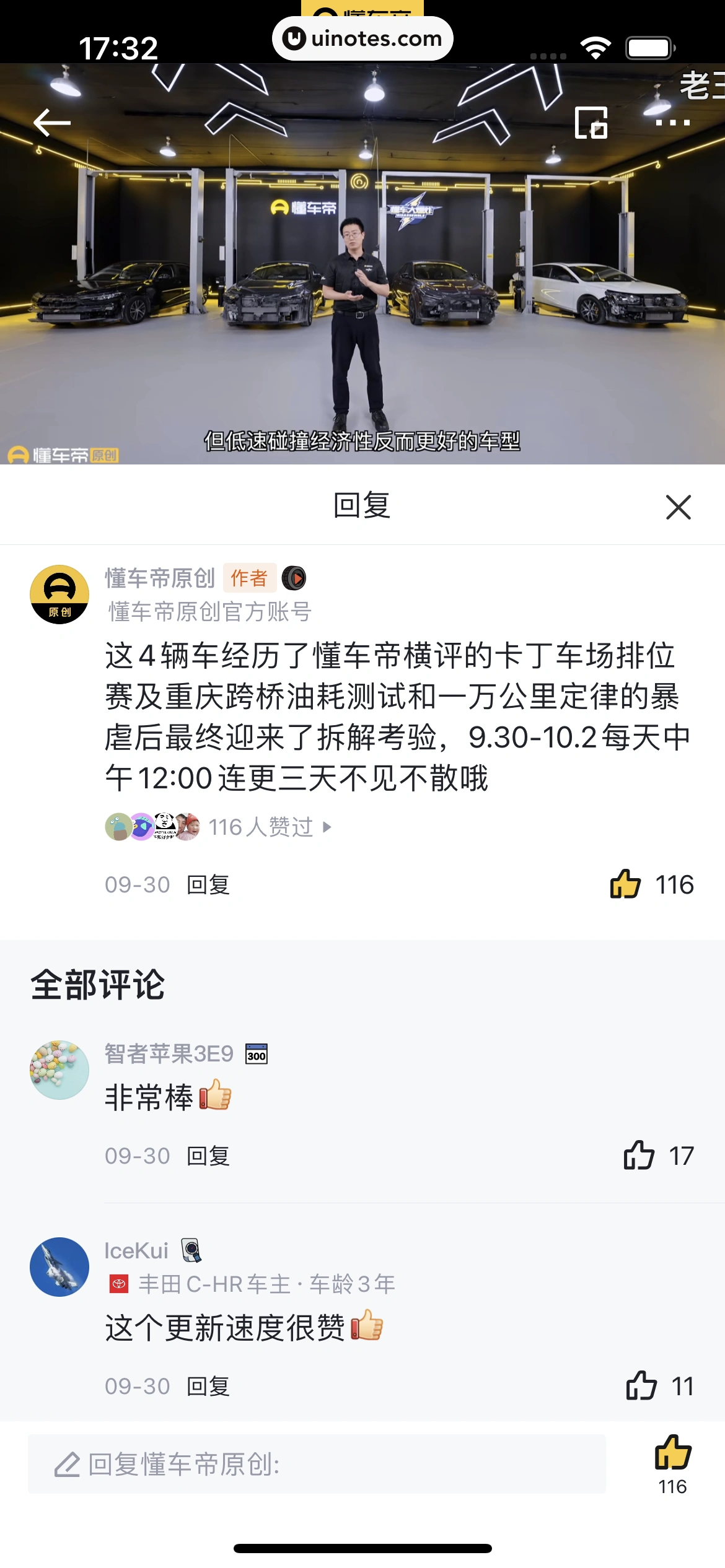Image resolution: width=725 pixels, height=1568 pixels.
Task: Like 智者苹果3E9's comment
Action: coord(639,1156)
